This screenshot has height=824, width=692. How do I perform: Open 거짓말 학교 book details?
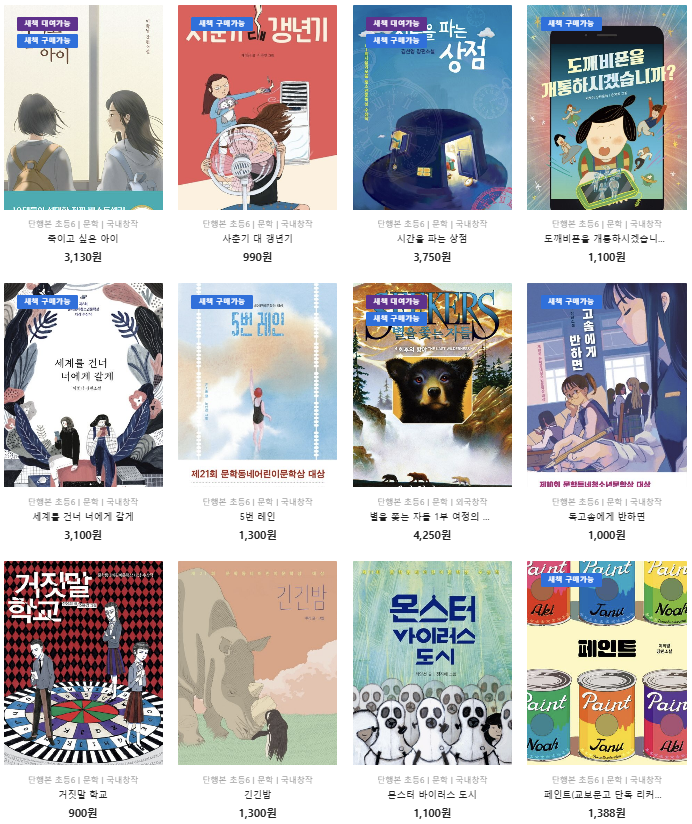(83, 664)
